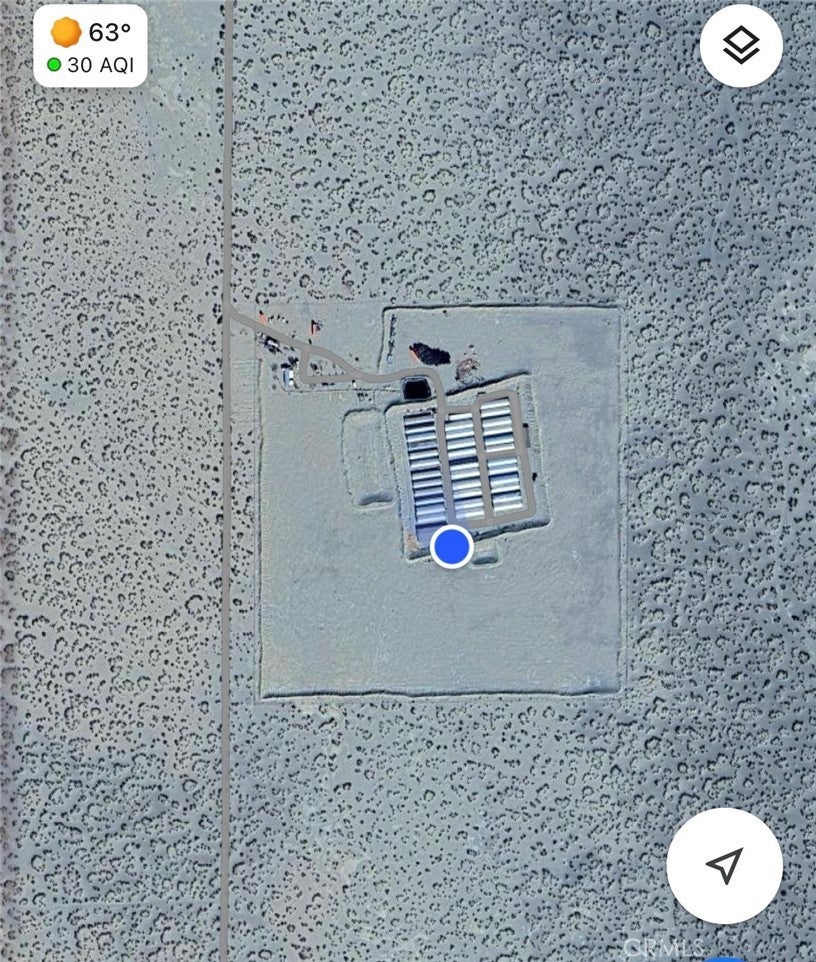Screen dimensions: 816x962
Task: Open the weather and AQI widget
Action: pos(90,46)
